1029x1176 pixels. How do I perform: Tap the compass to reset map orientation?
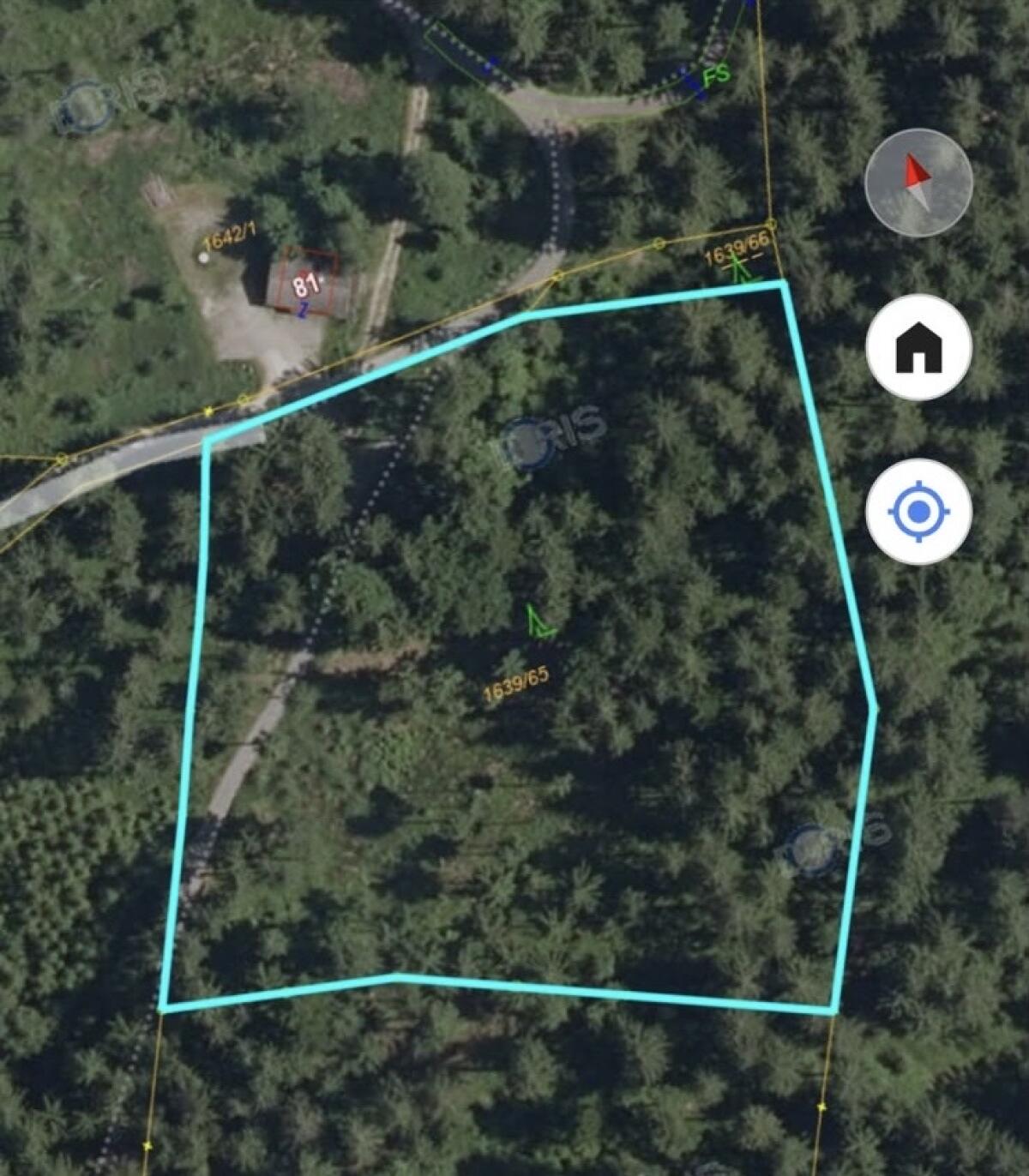[x=918, y=183]
